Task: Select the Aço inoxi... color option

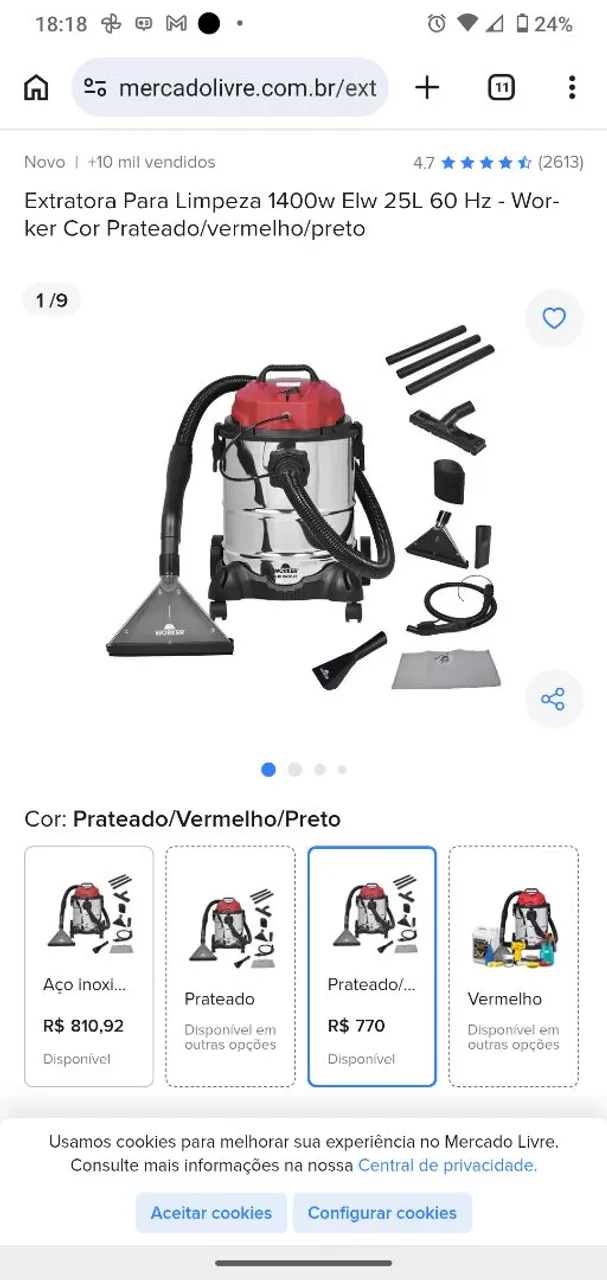Action: click(89, 967)
